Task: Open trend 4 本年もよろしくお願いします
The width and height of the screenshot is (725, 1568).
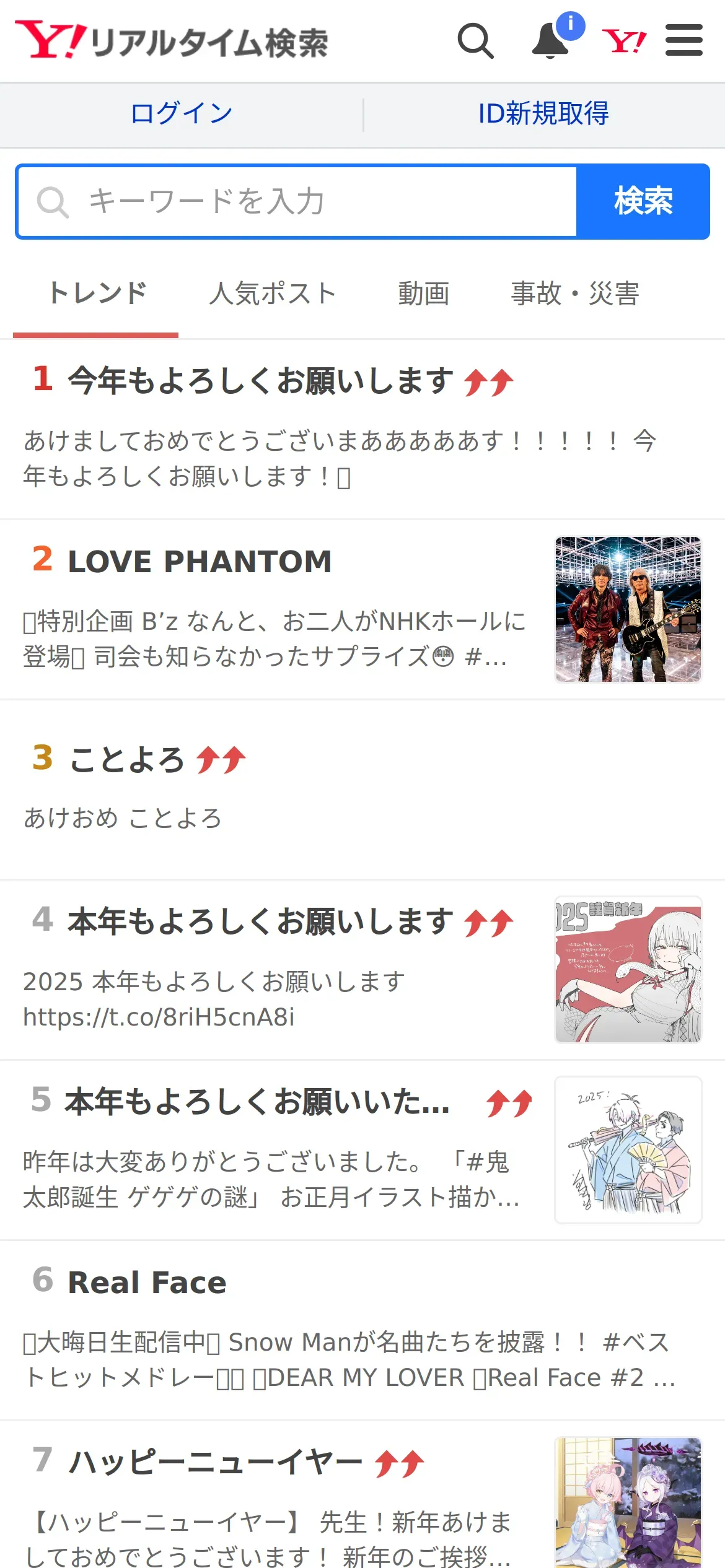Action: coord(260,921)
